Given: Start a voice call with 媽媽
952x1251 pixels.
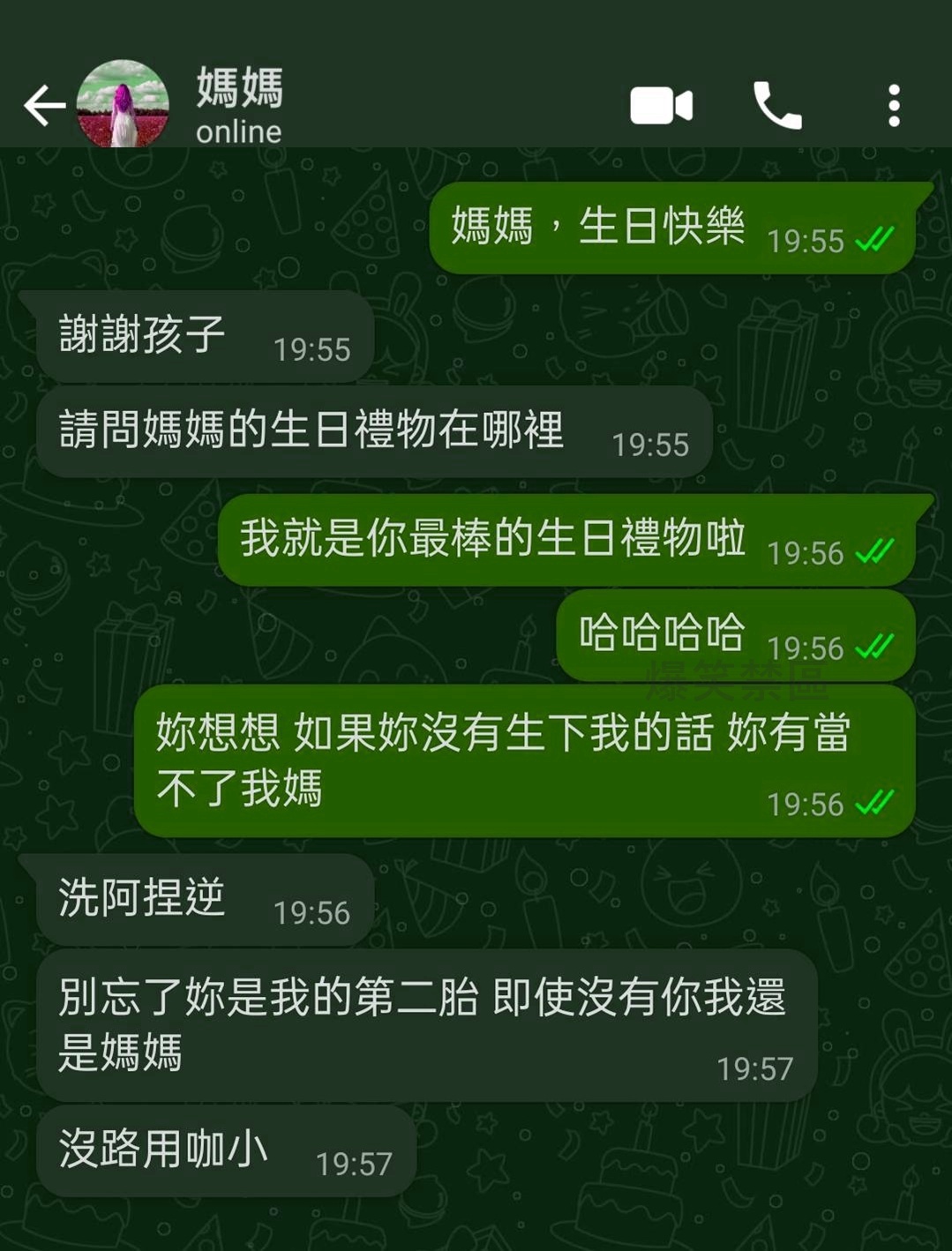Looking at the screenshot, I should (777, 106).
